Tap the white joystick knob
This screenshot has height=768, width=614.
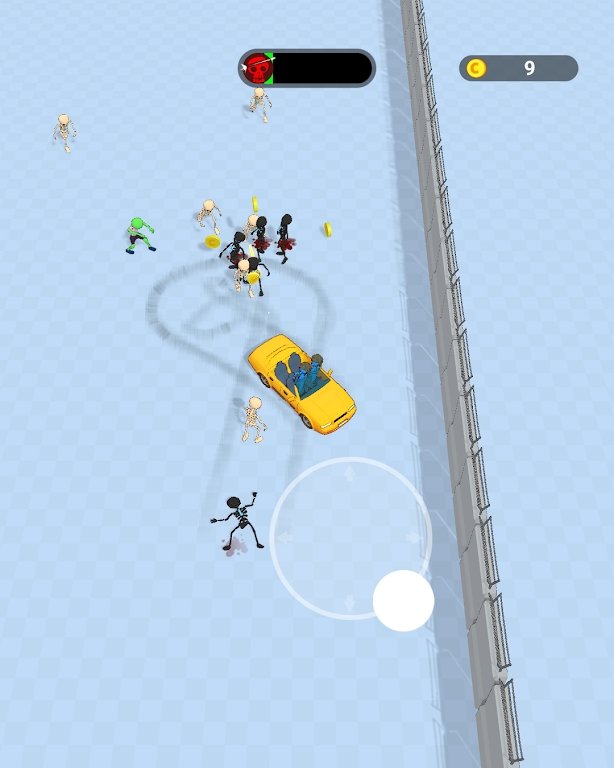point(403,600)
